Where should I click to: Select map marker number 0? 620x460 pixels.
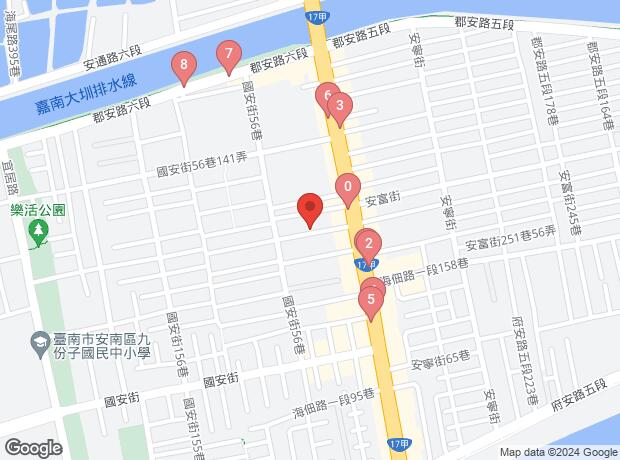(x=348, y=186)
